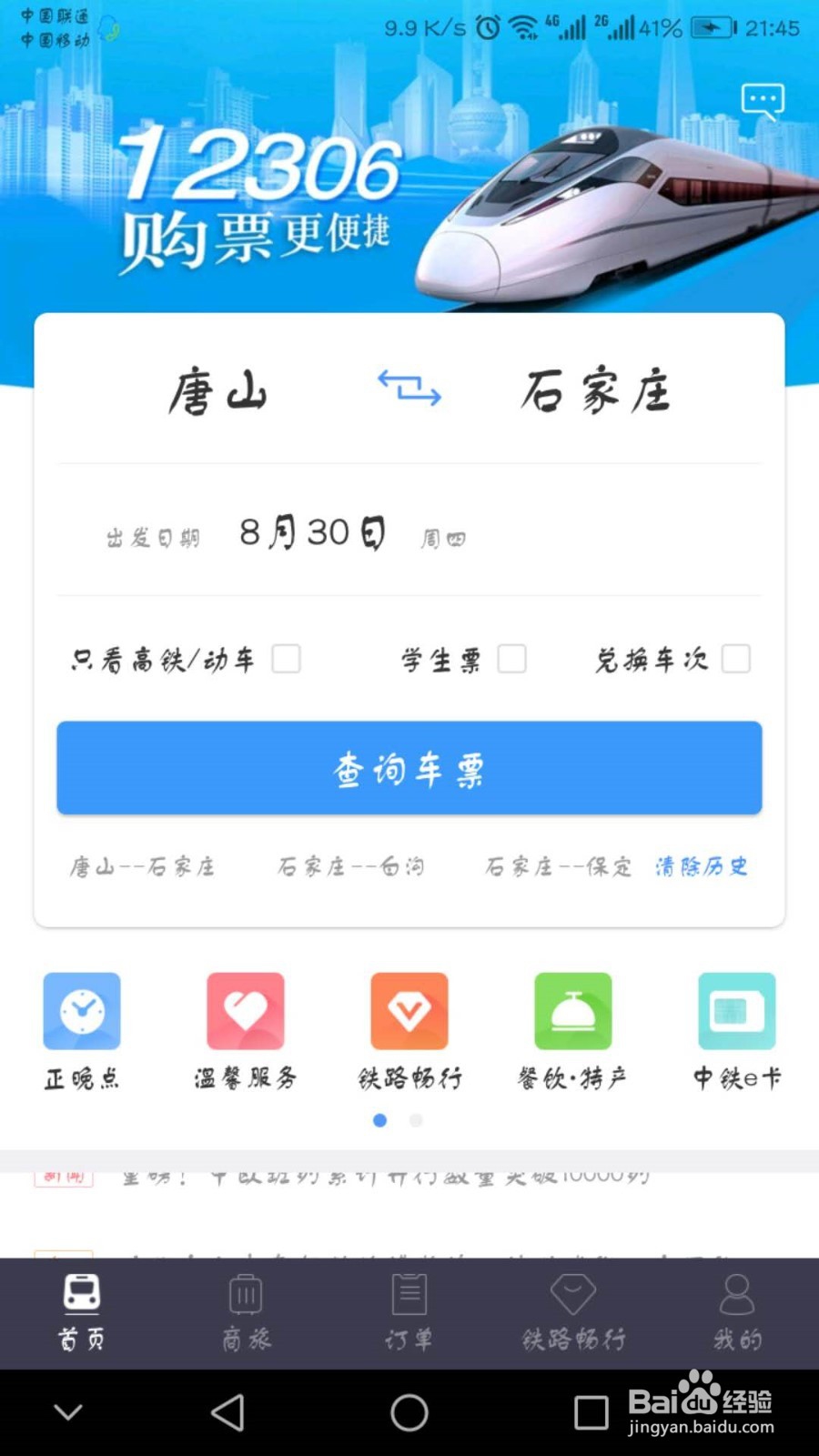Select the 铁路畅行 diamond icon
819x1456 pixels.
408,1010
